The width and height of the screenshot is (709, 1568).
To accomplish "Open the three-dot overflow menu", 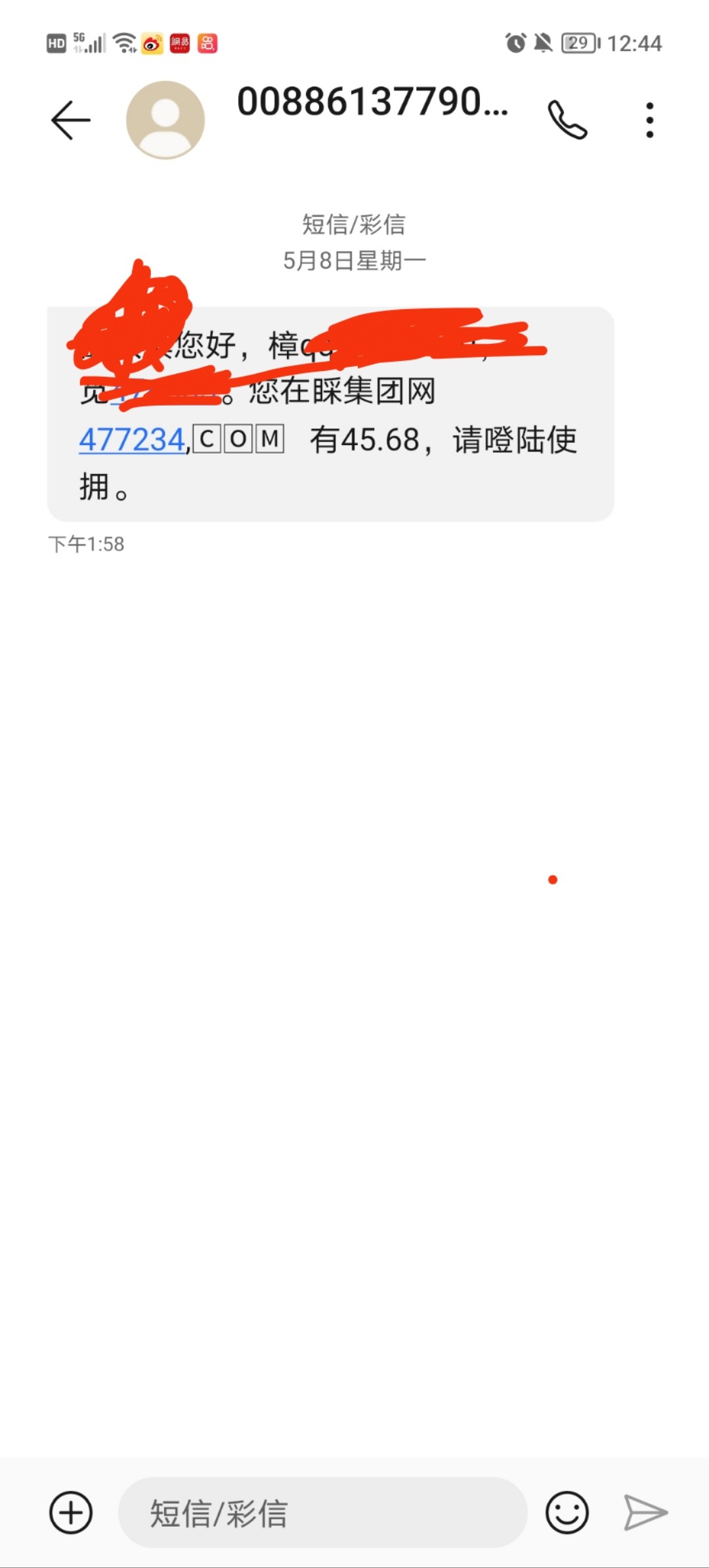I will coord(649,120).
